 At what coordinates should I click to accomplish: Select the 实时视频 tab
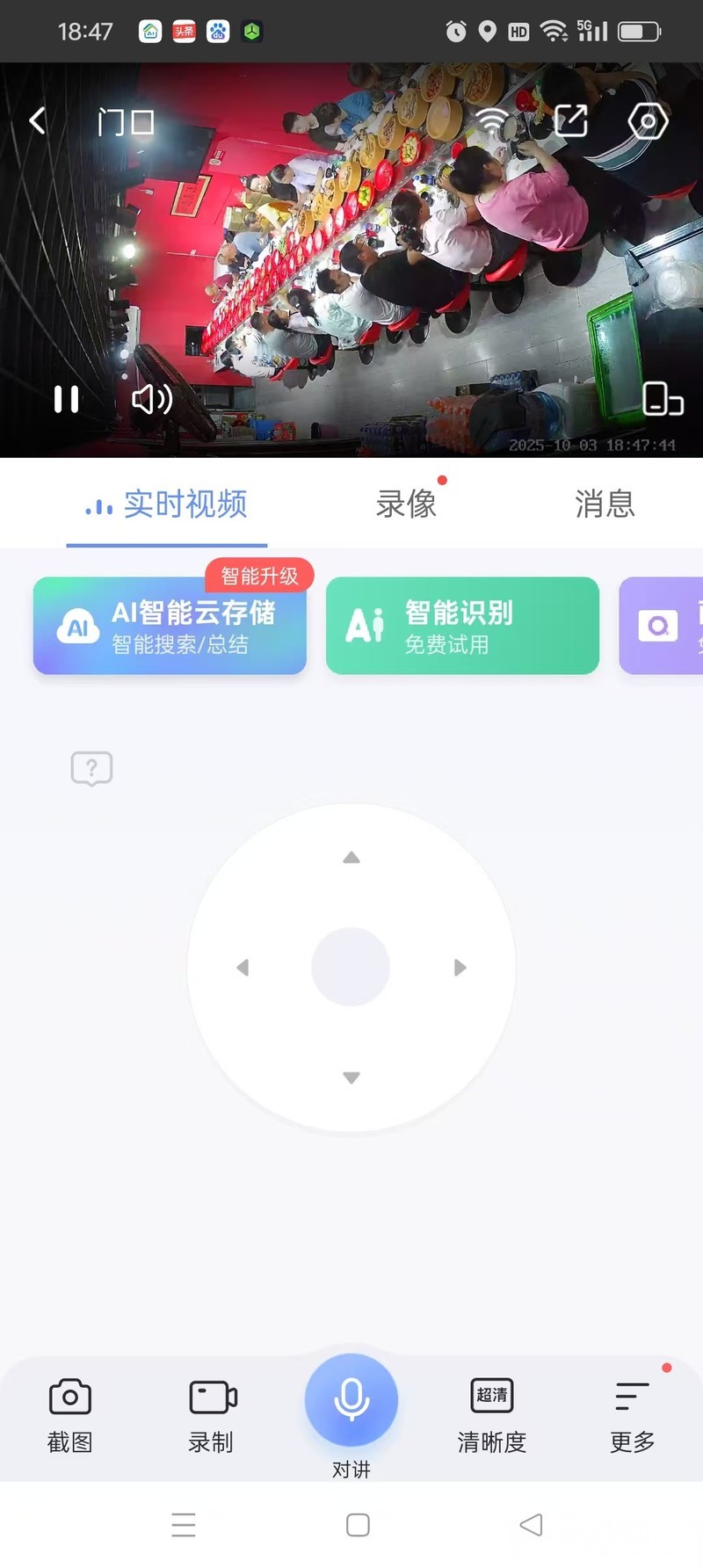(167, 504)
